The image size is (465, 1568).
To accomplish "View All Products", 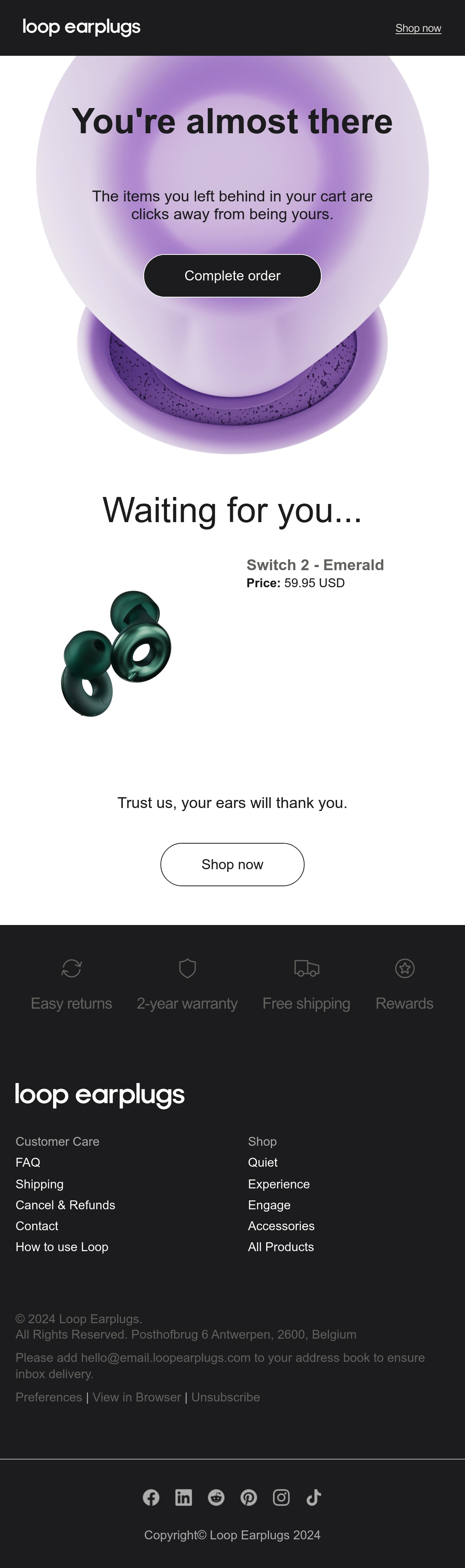I will [x=281, y=1246].
